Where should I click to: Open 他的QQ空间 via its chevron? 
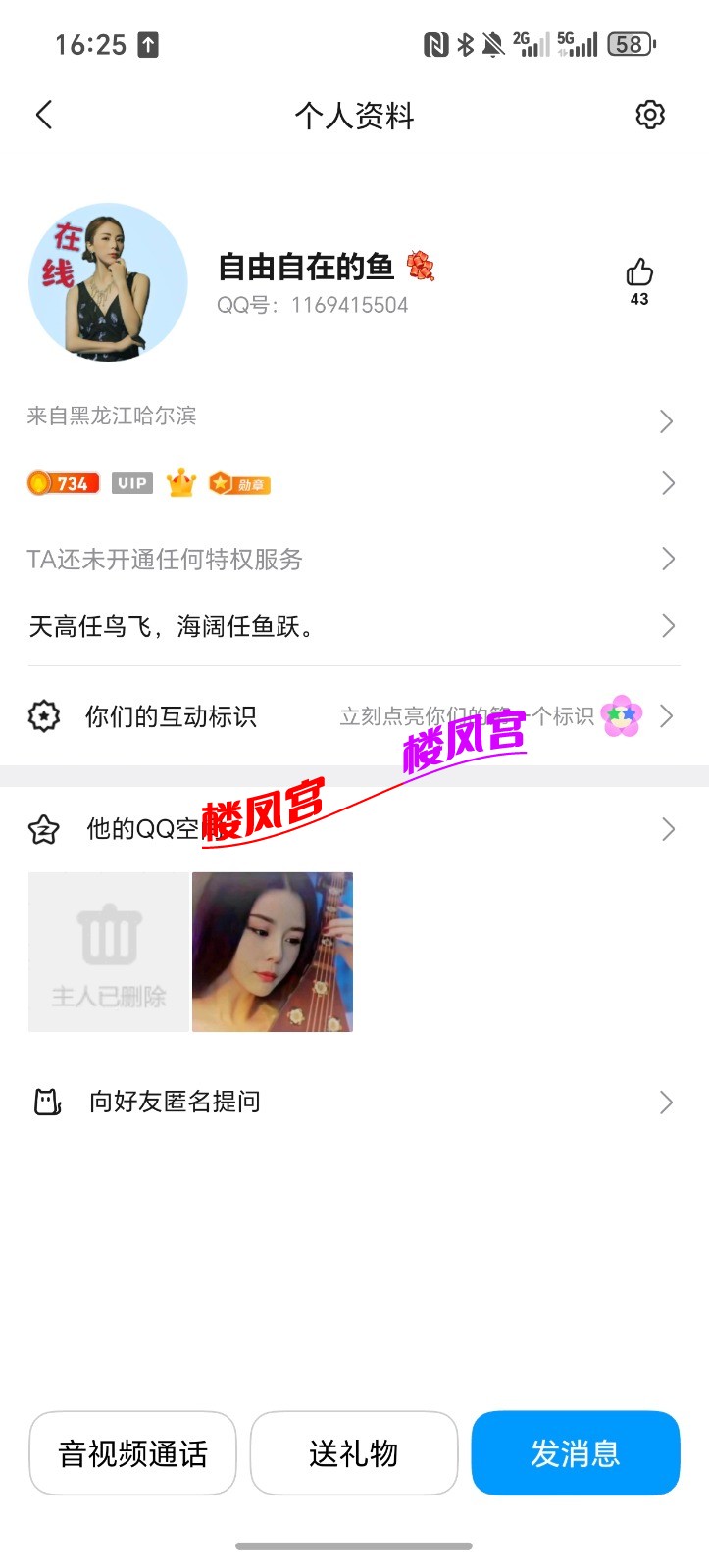pyautogui.click(x=668, y=830)
